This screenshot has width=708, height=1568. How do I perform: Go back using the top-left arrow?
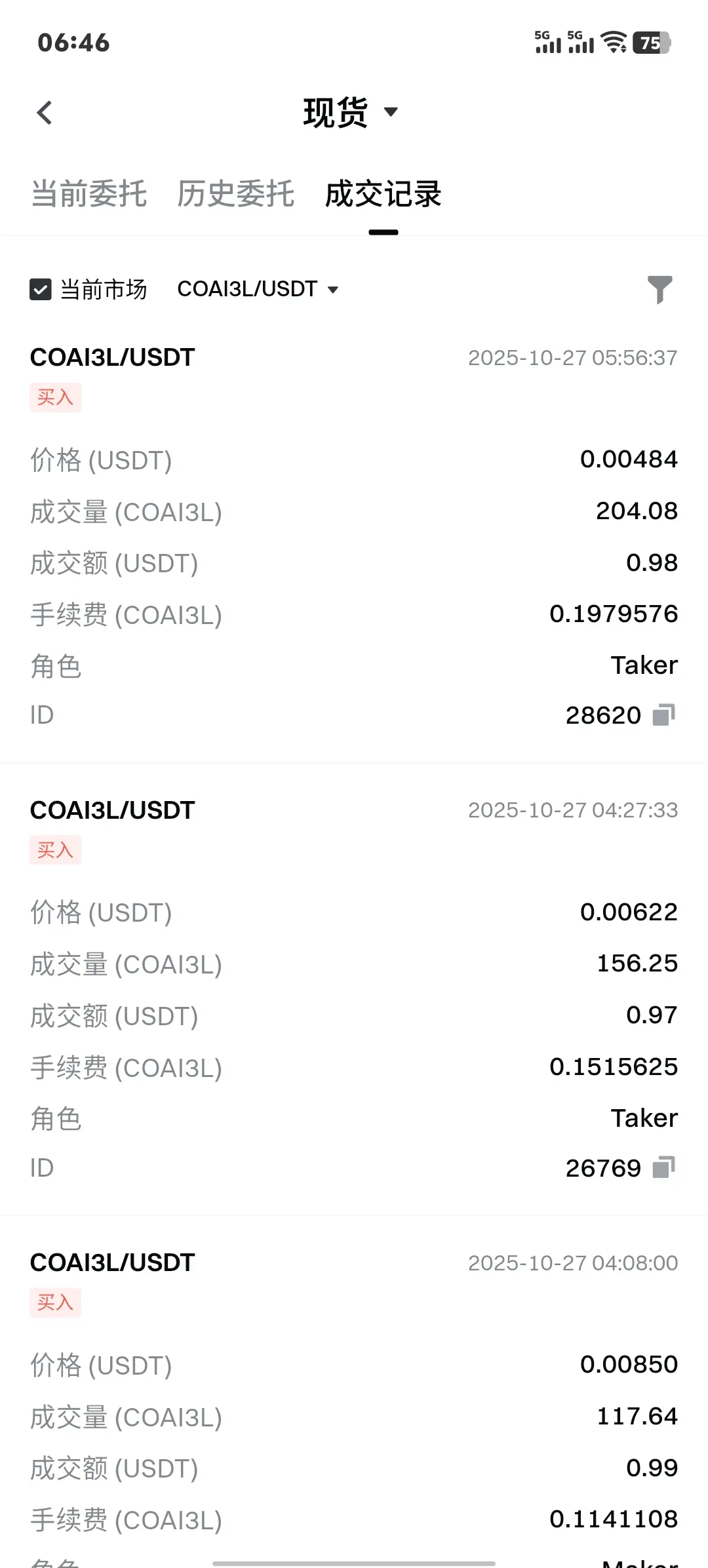(x=45, y=113)
